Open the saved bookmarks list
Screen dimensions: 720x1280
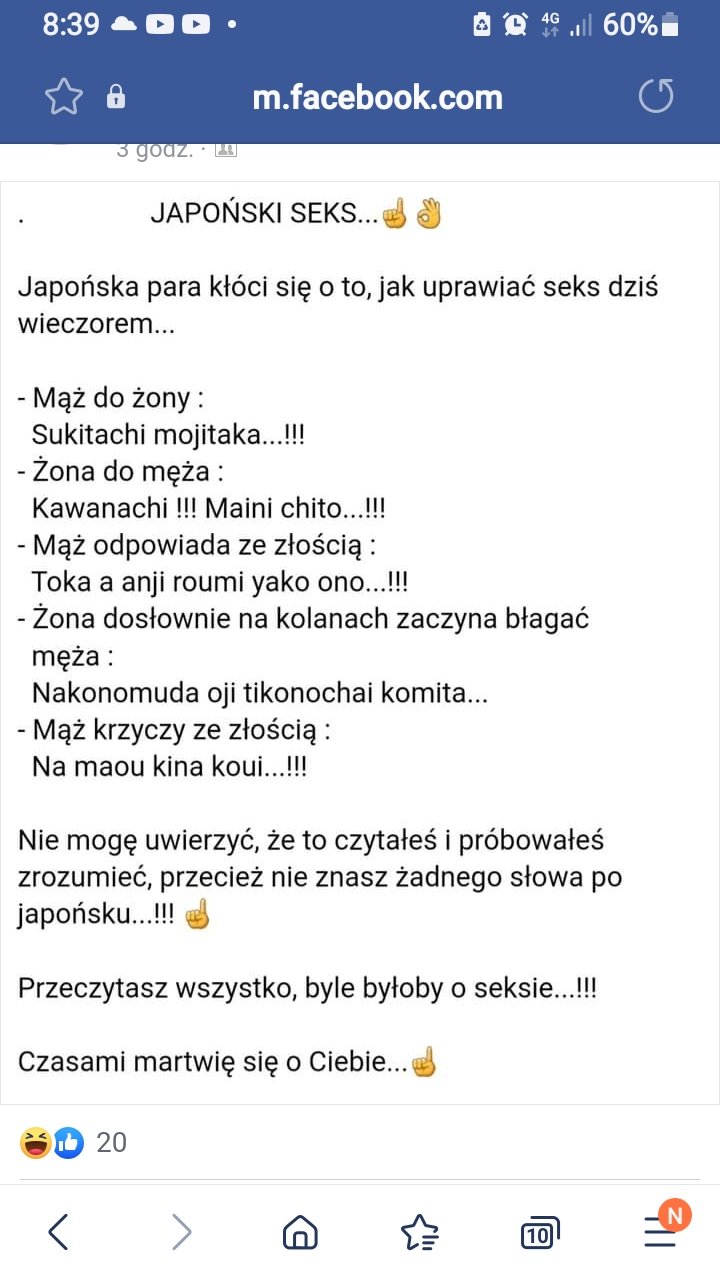[419, 1232]
